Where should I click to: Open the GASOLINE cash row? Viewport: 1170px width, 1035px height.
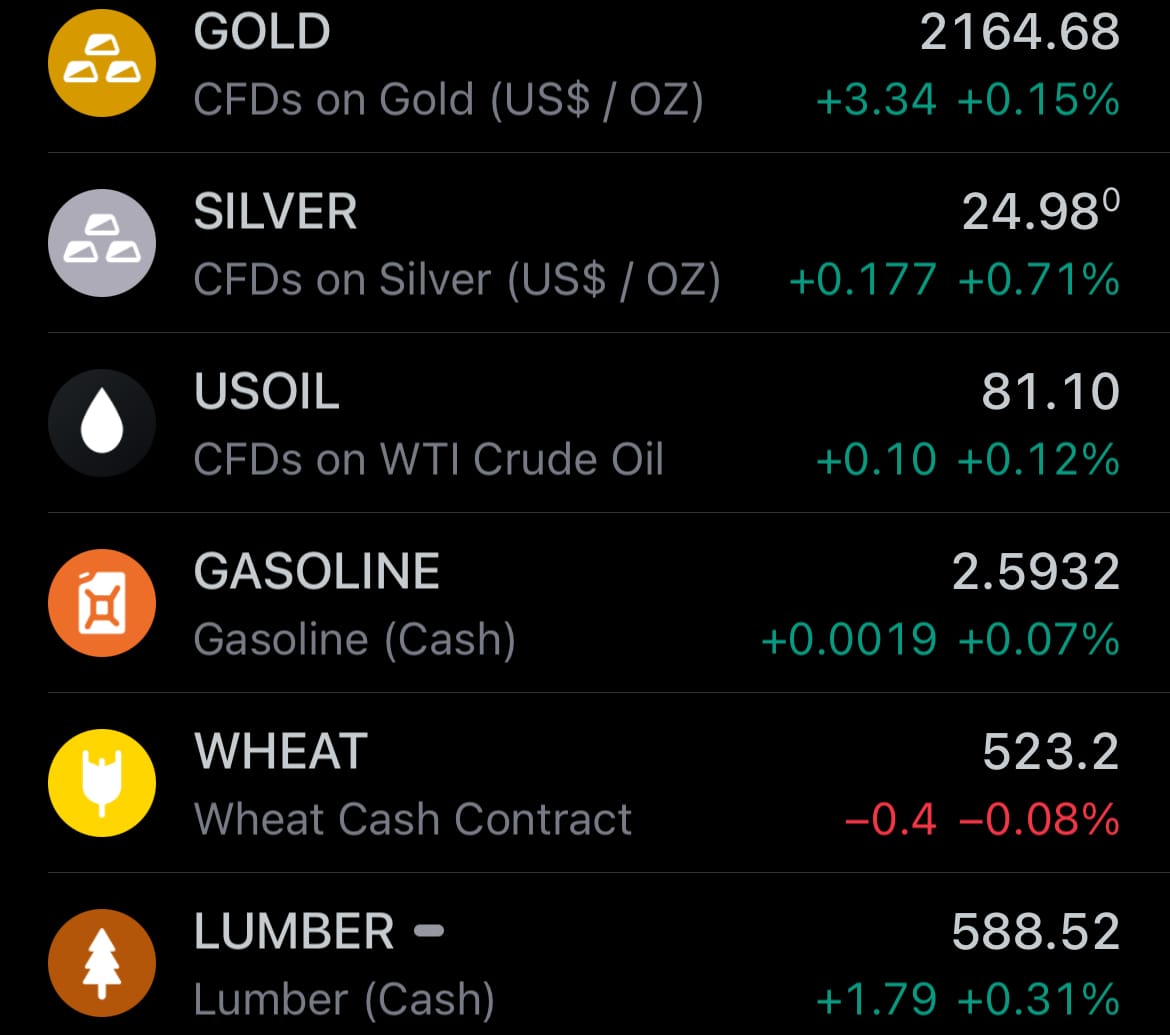click(x=585, y=605)
